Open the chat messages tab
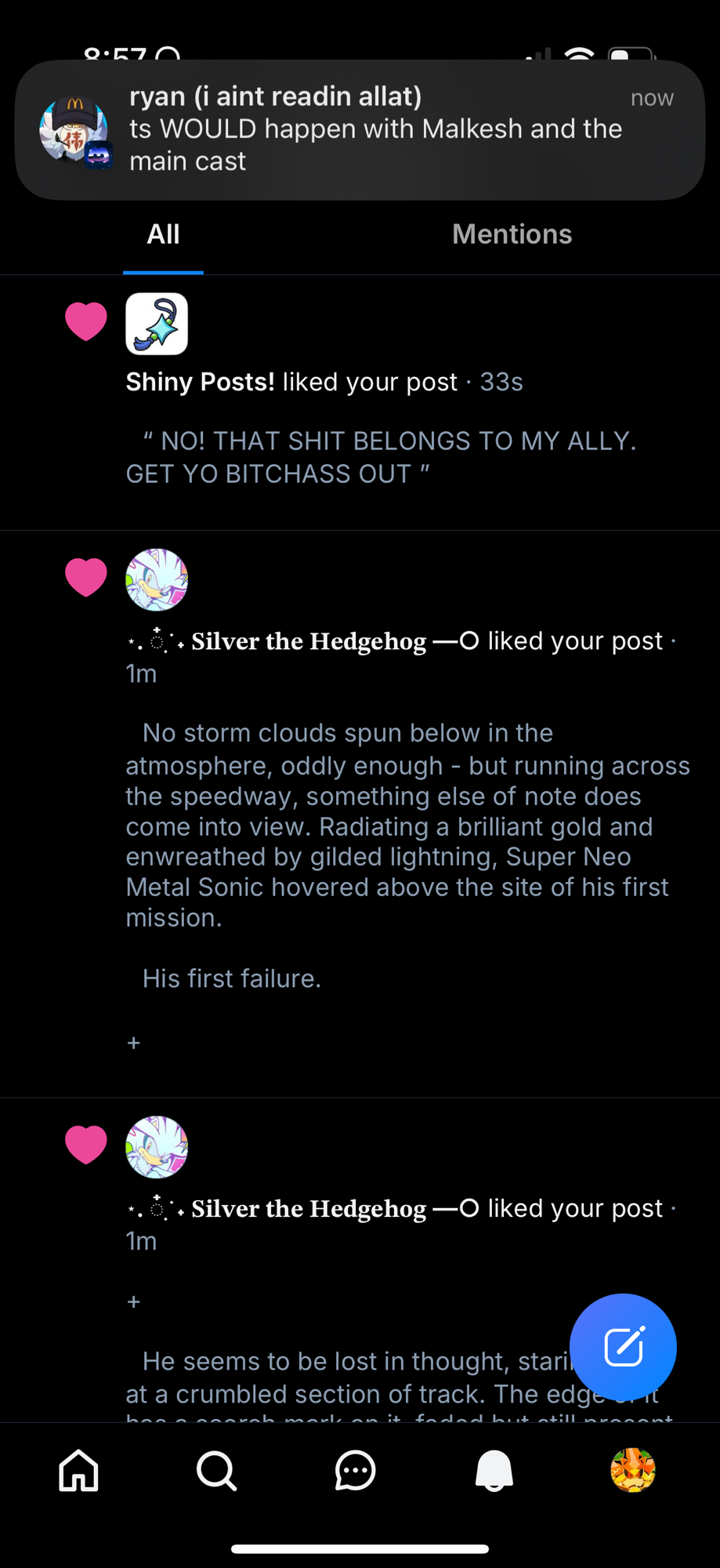This screenshot has width=720, height=1568. pyautogui.click(x=355, y=1470)
